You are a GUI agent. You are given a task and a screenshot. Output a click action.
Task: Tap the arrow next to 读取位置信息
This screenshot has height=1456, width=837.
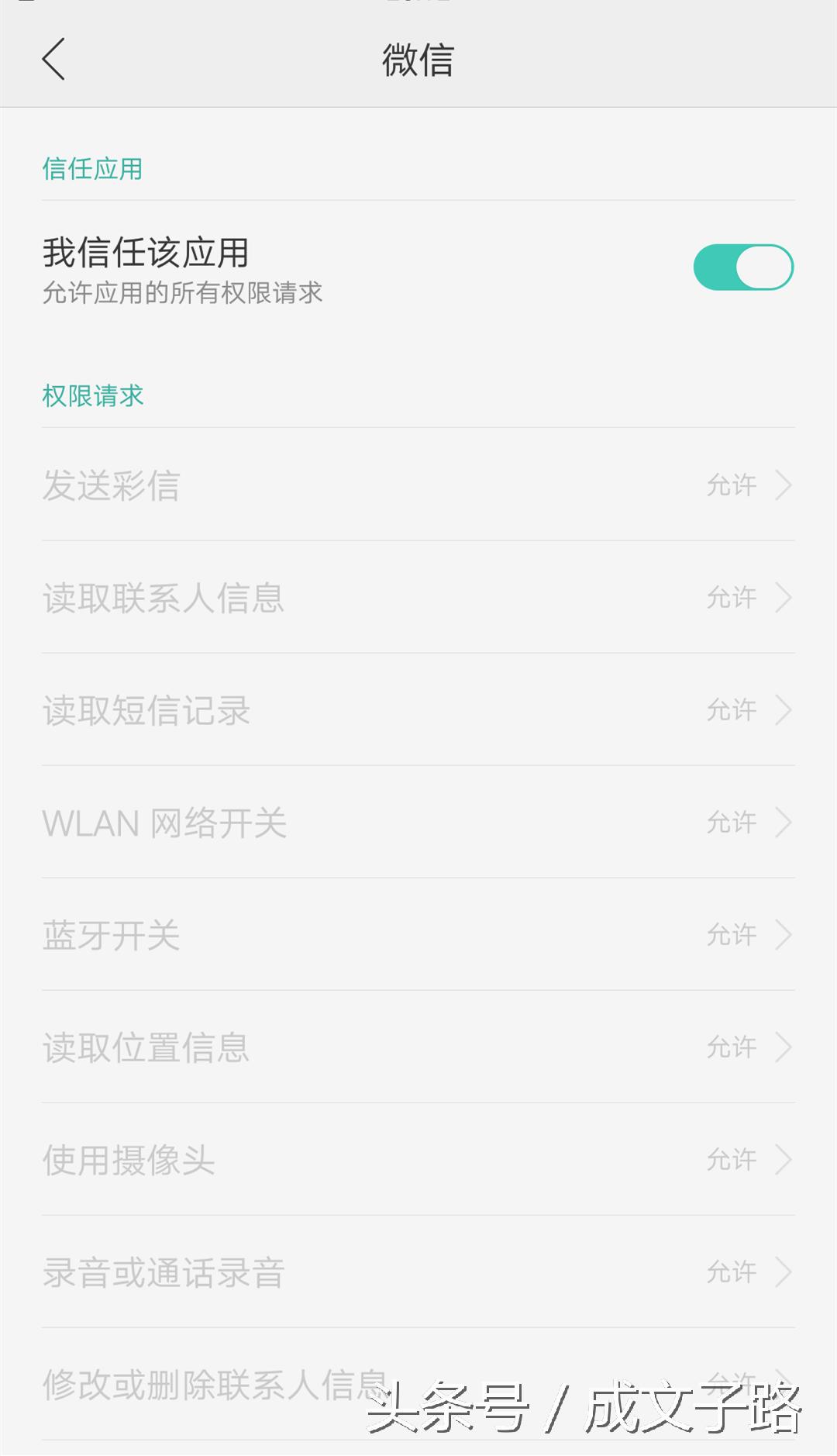point(783,1047)
